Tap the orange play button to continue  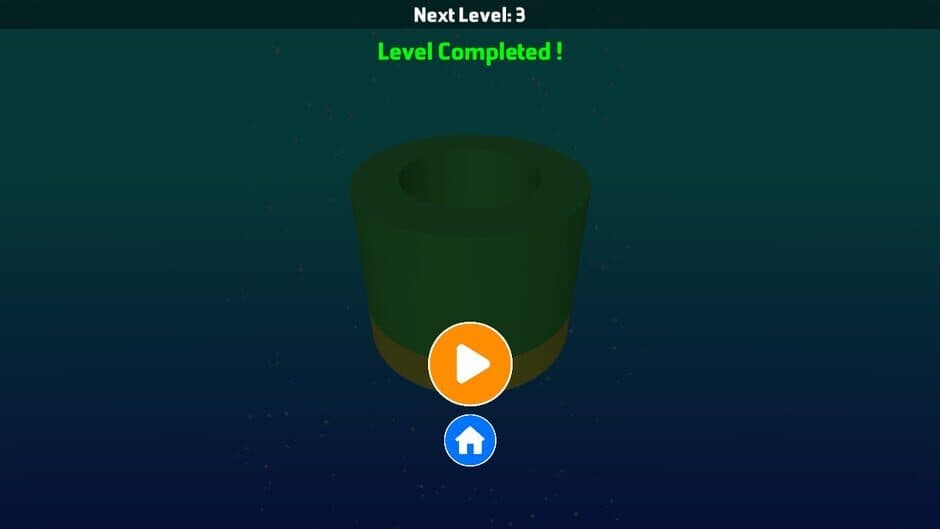470,364
